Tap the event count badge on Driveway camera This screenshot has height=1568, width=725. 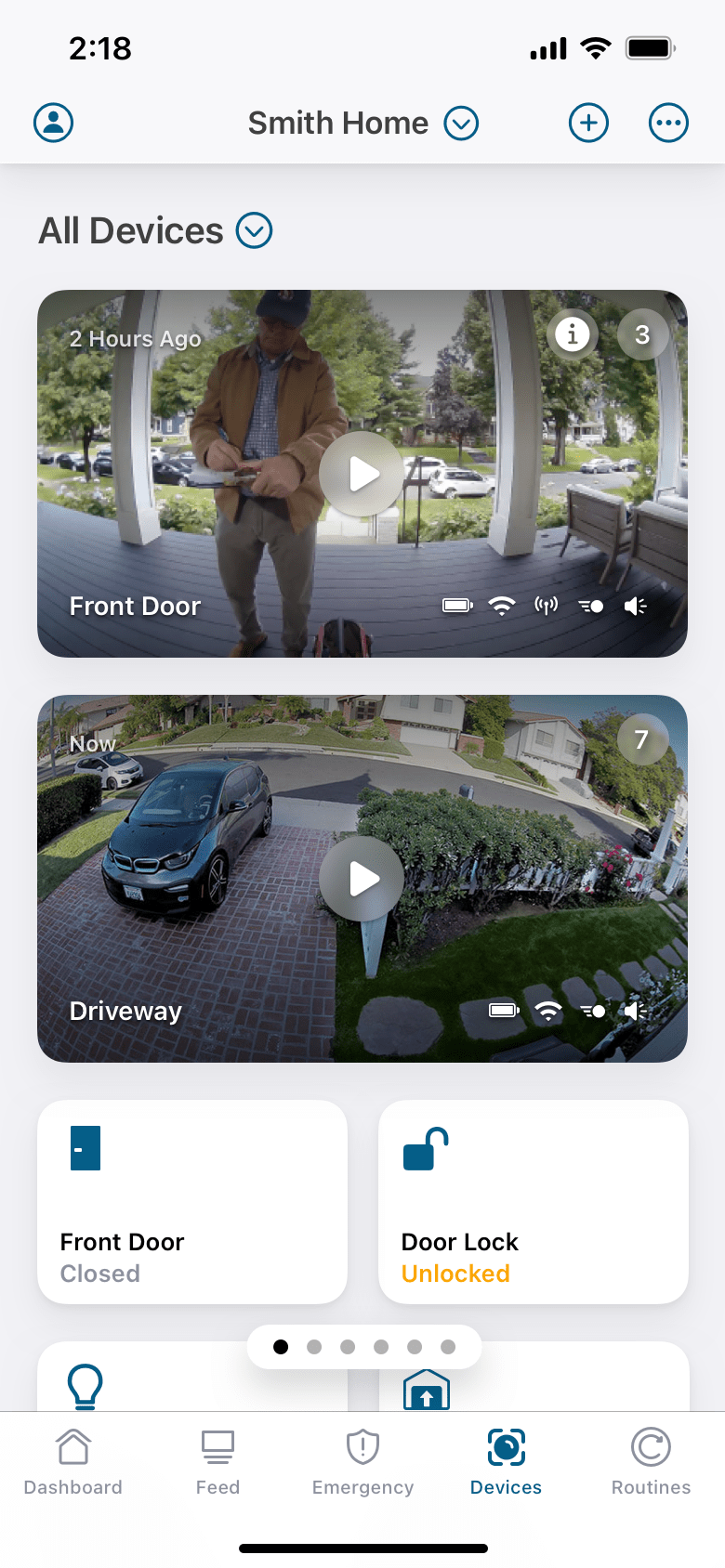coord(641,739)
